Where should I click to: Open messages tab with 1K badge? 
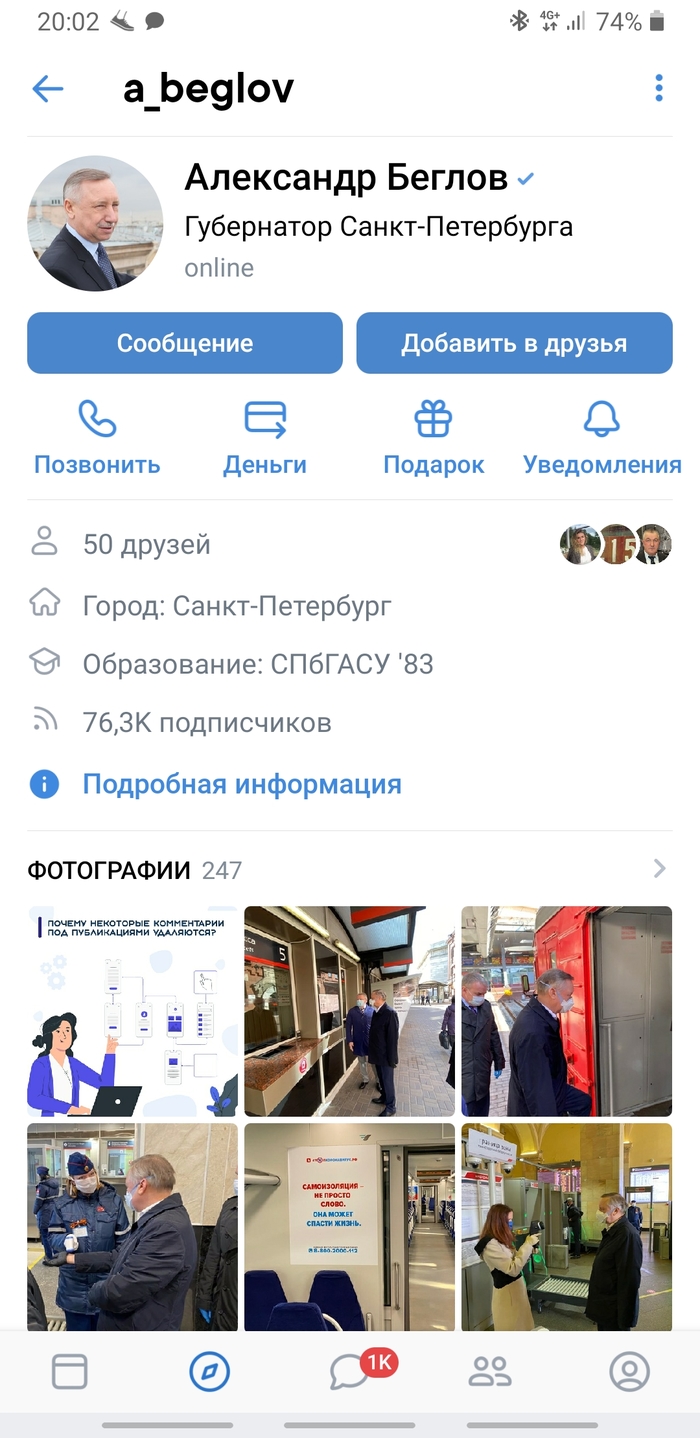click(x=352, y=1372)
